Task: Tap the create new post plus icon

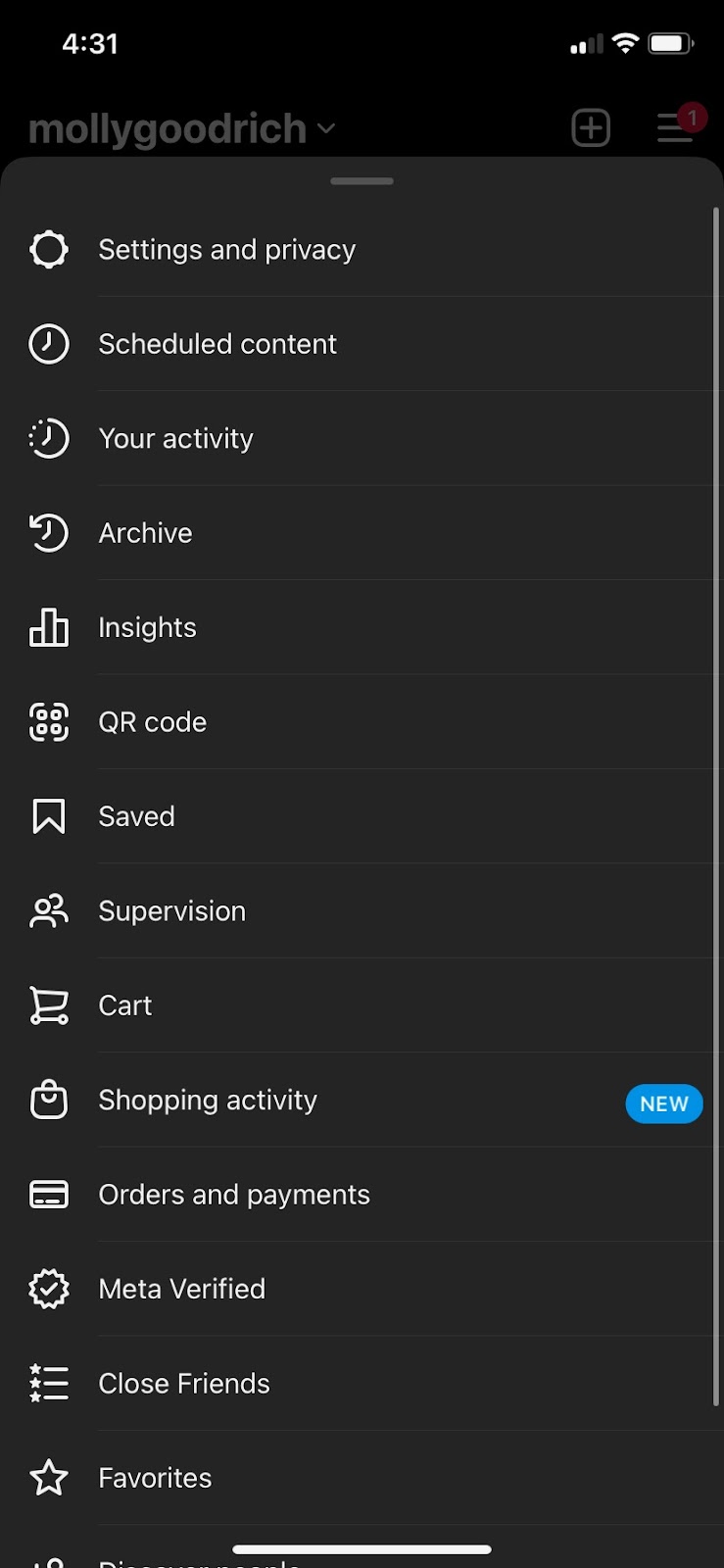Action: (x=591, y=128)
